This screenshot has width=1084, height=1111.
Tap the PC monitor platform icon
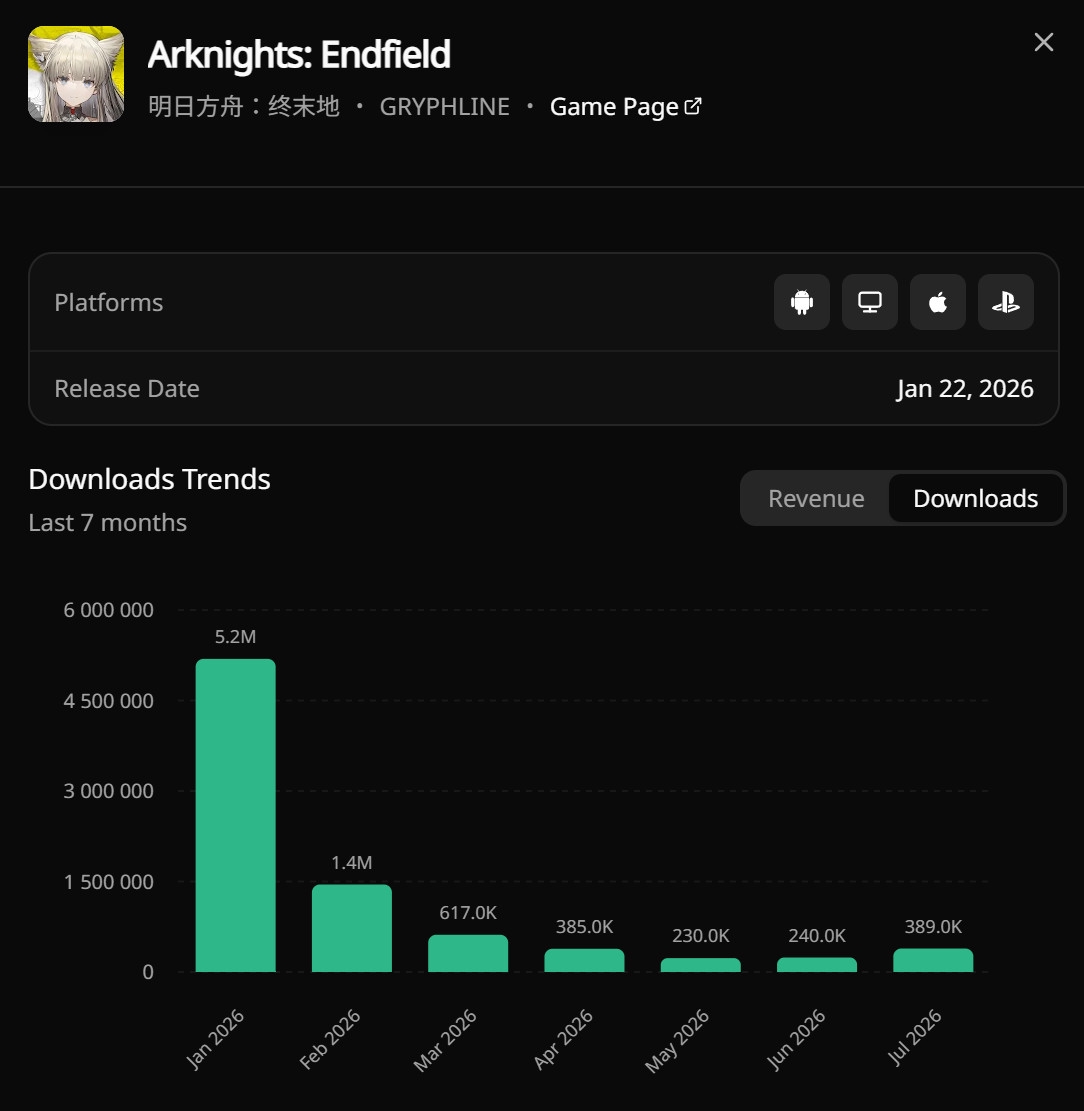click(870, 303)
